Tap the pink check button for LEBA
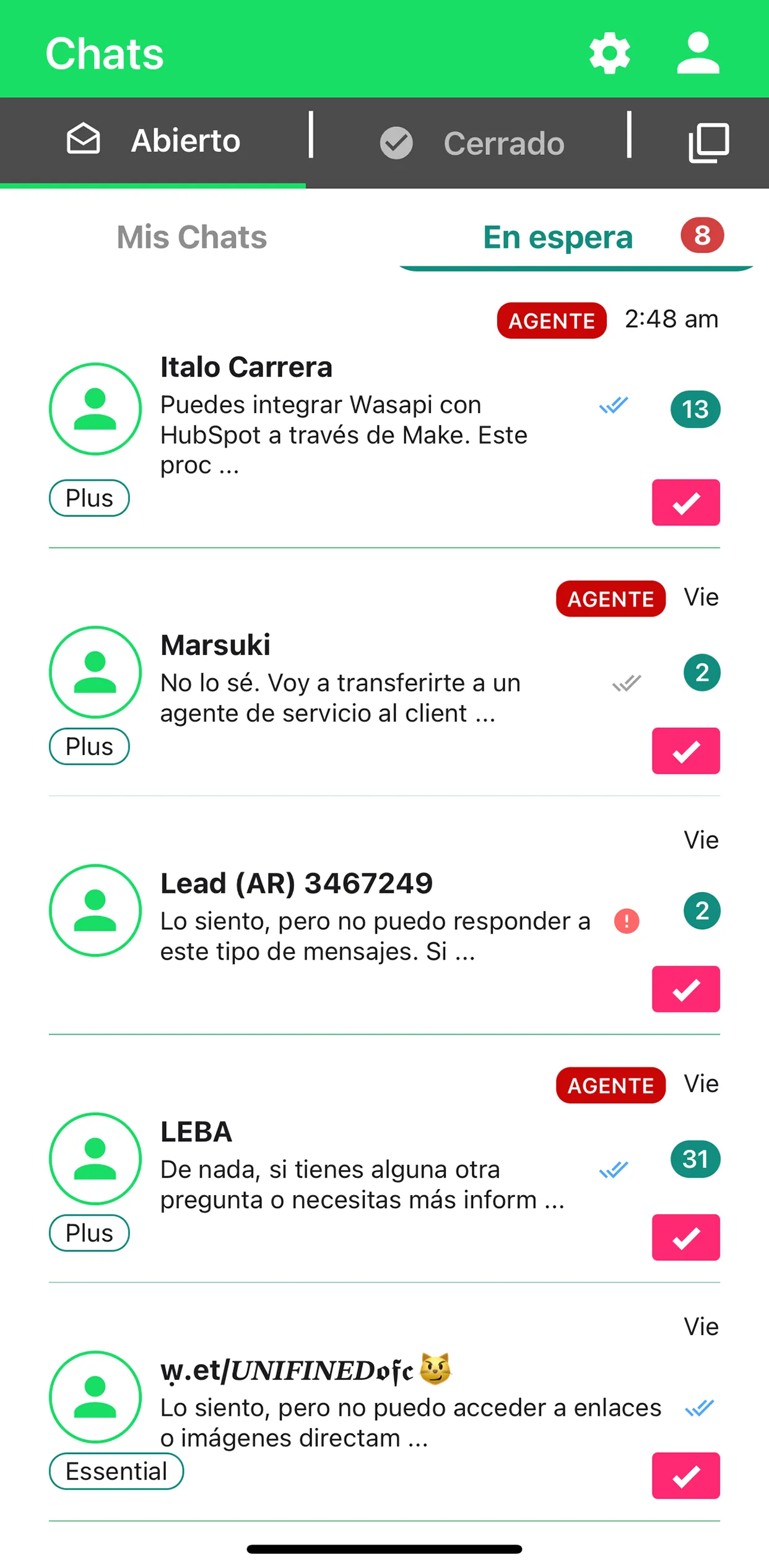The height and width of the screenshot is (1568, 769). [x=685, y=1237]
